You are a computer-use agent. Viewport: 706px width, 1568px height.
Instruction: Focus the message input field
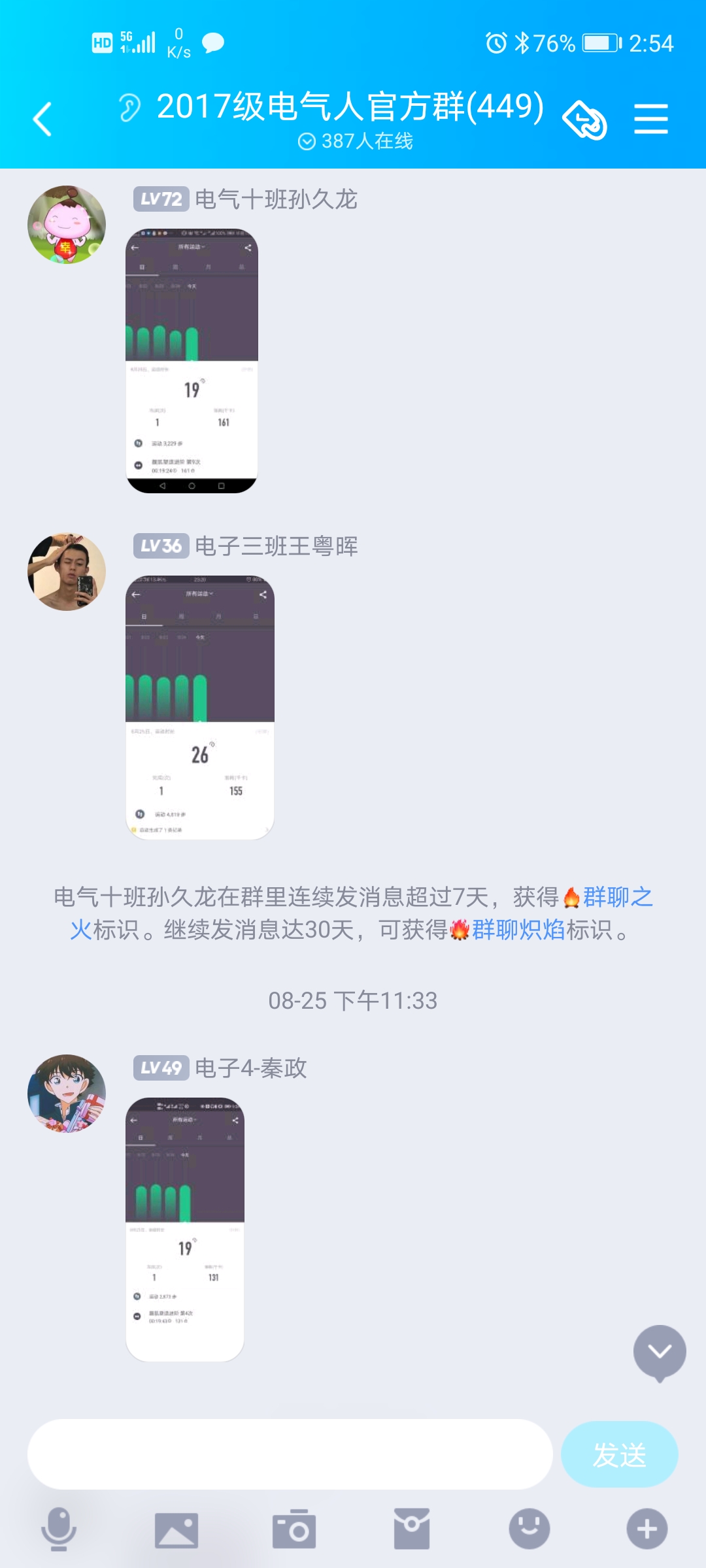pos(290,1454)
